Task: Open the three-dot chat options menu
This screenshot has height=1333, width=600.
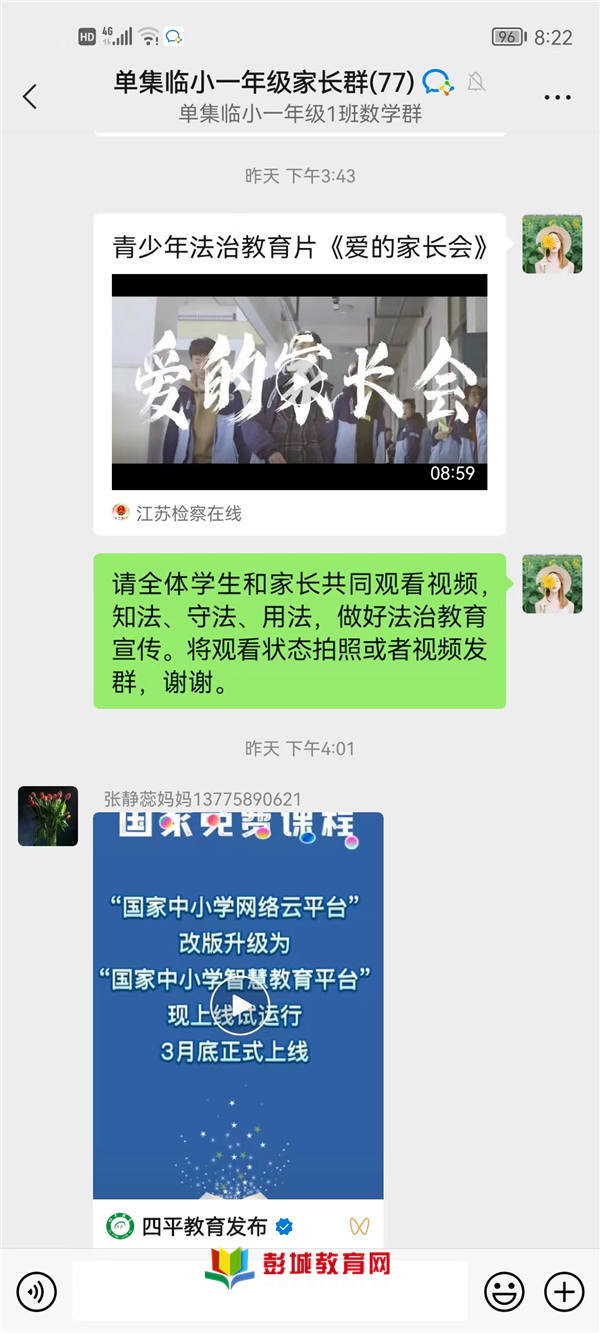Action: tap(557, 97)
